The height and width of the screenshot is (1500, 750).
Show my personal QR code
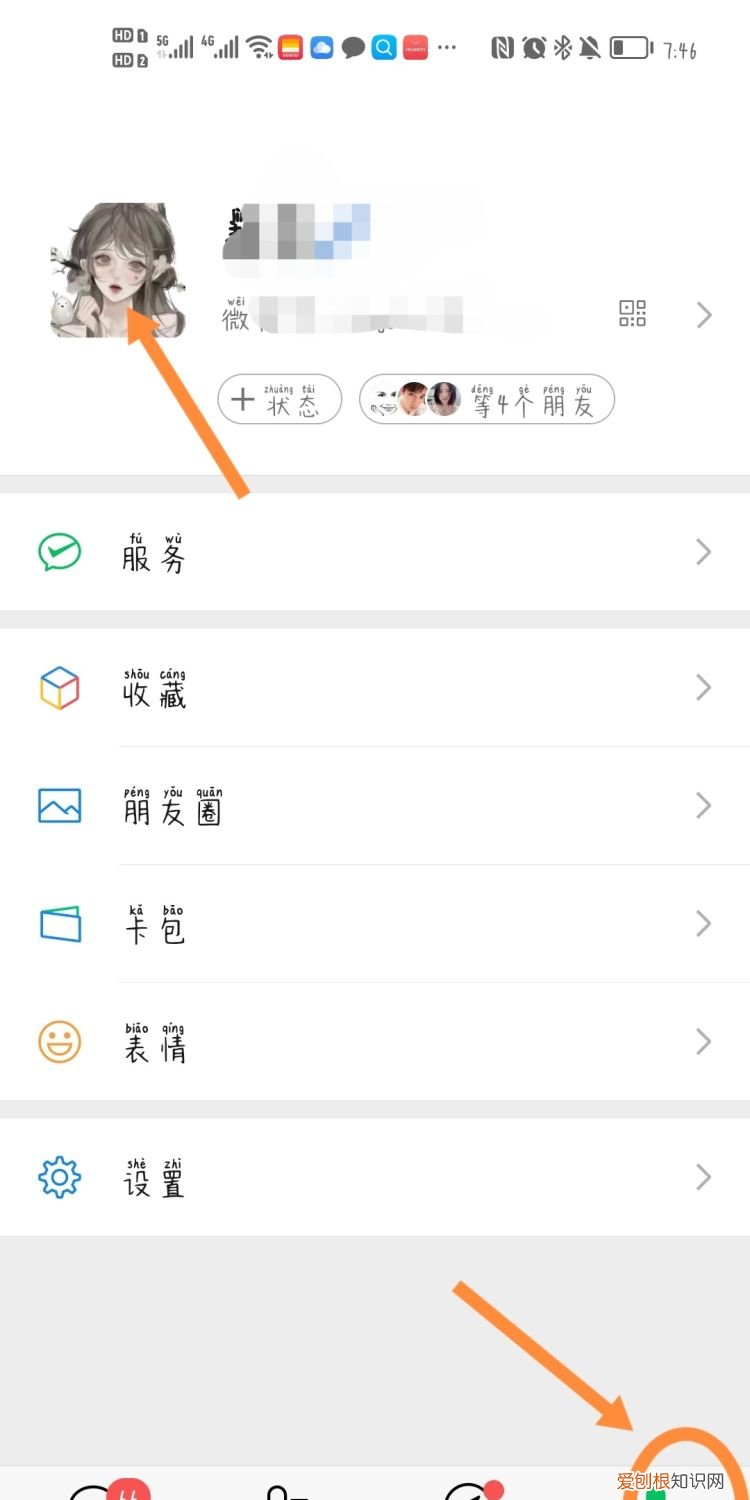632,314
